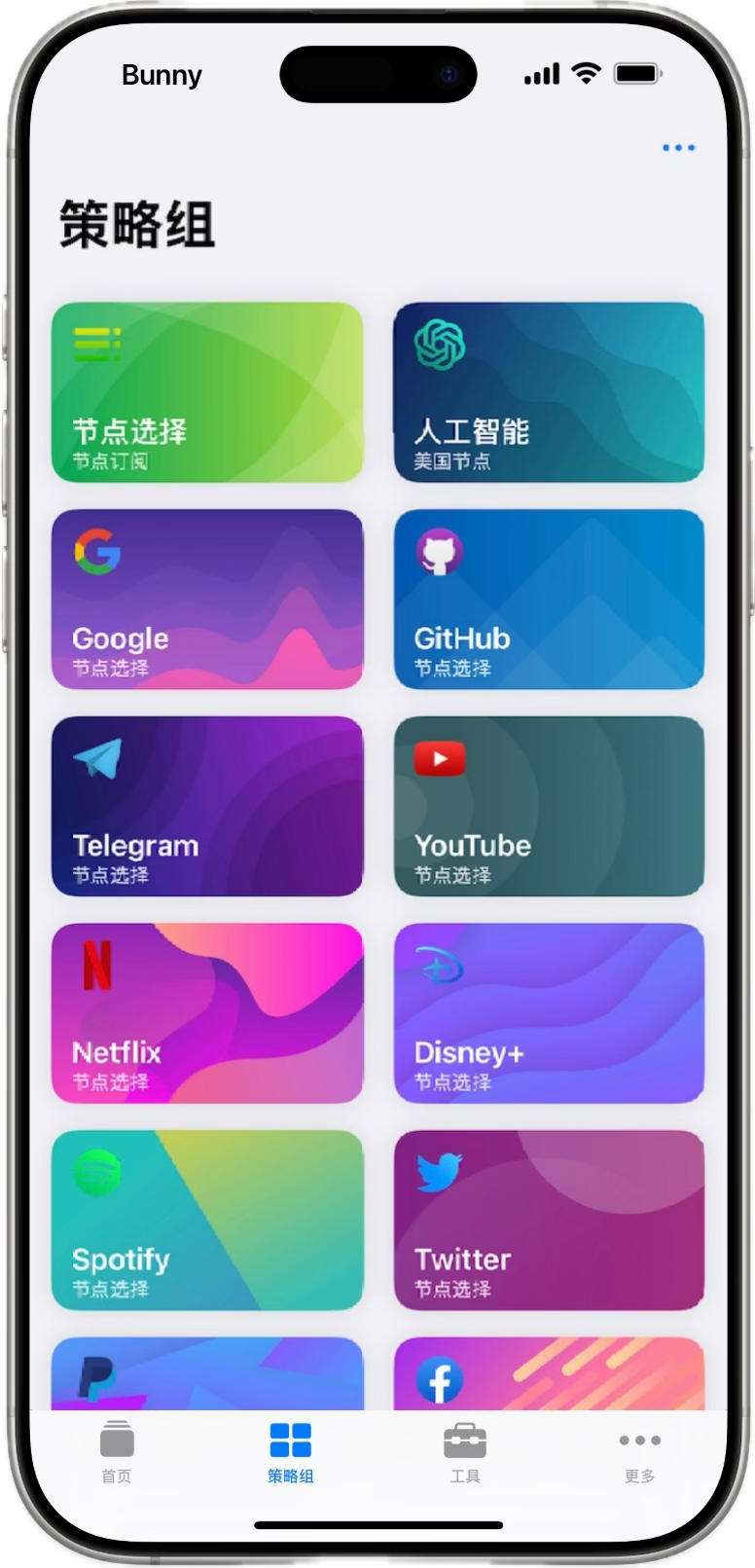Open the 节点选择 policy group
755x1568 pixels.
click(x=207, y=393)
